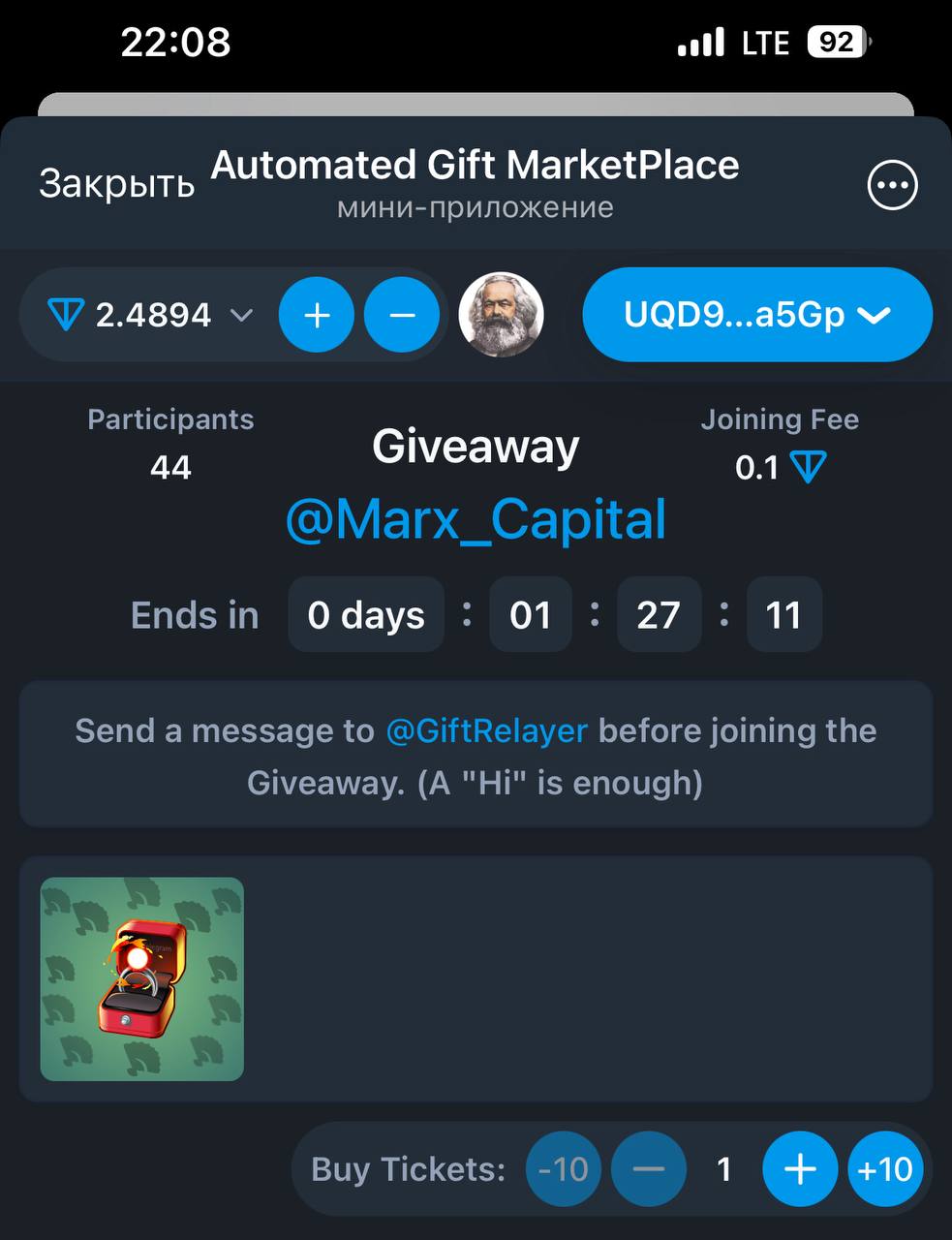Open the @Marx_Capital link

click(476, 519)
